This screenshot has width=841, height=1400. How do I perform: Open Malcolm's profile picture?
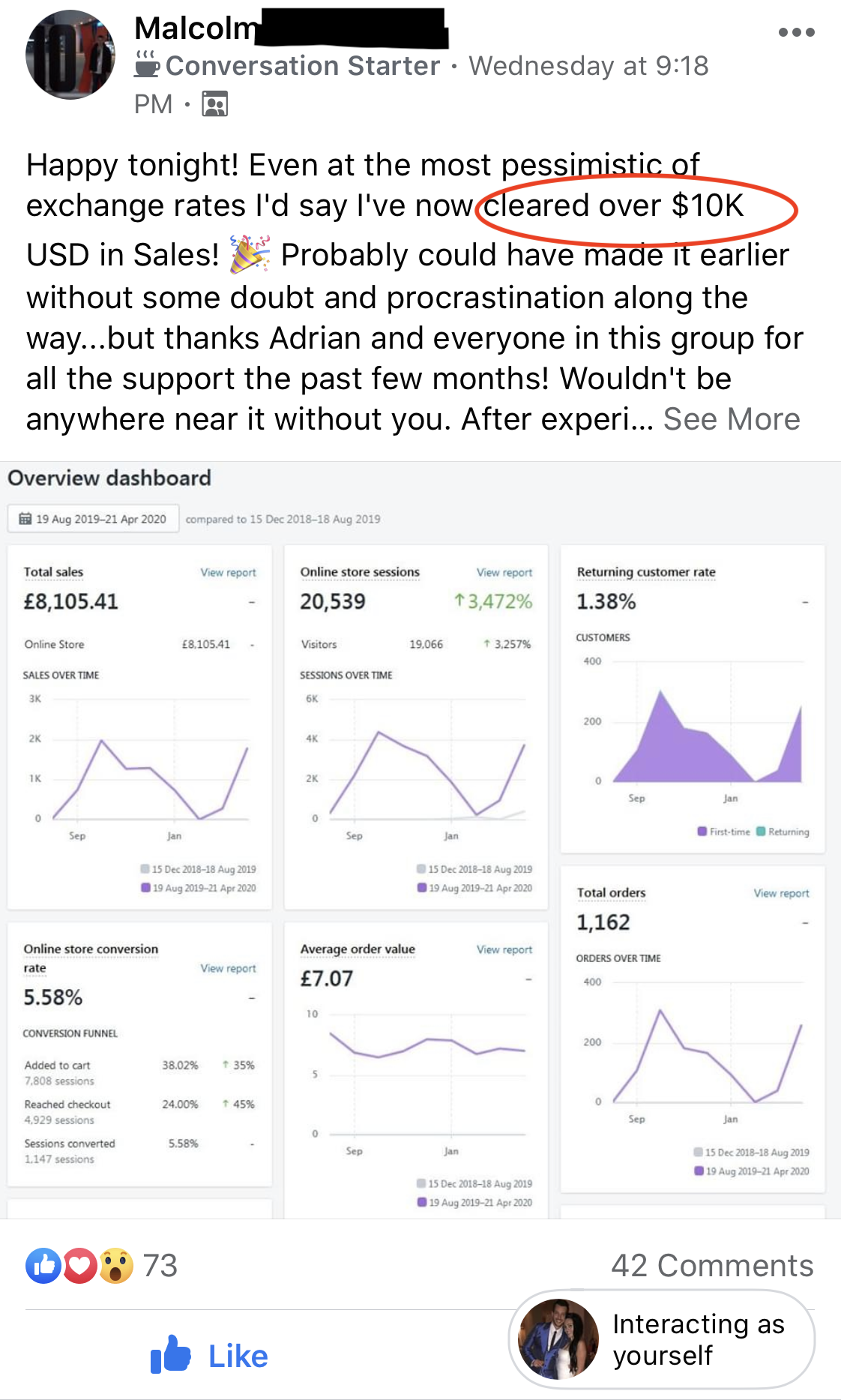pos(70,55)
